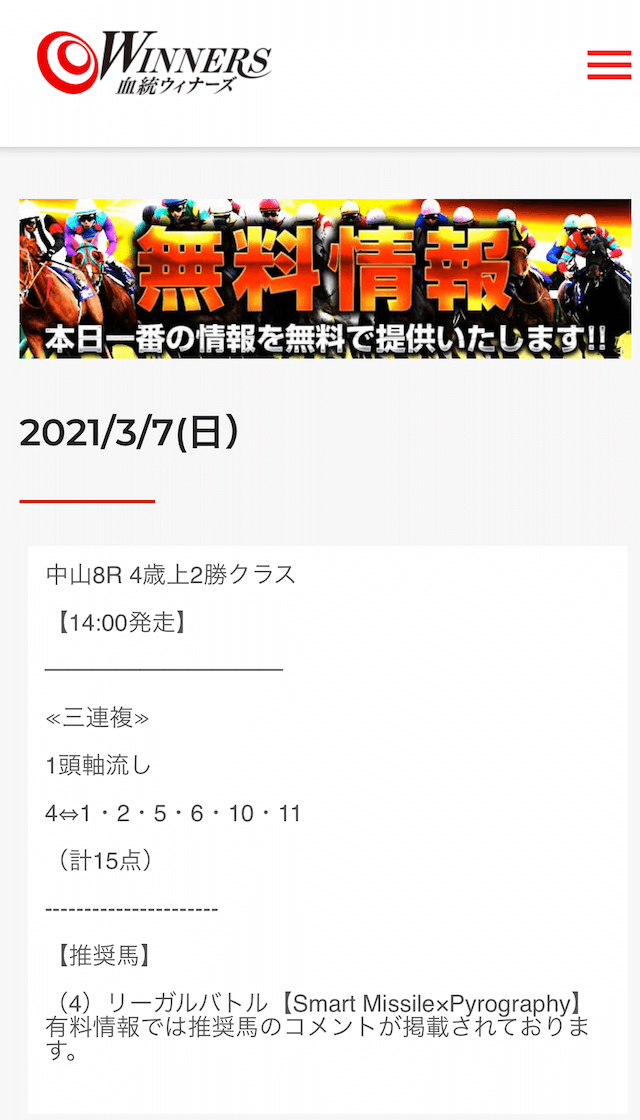
Task: Open the red hamburger menu
Action: pos(609,65)
